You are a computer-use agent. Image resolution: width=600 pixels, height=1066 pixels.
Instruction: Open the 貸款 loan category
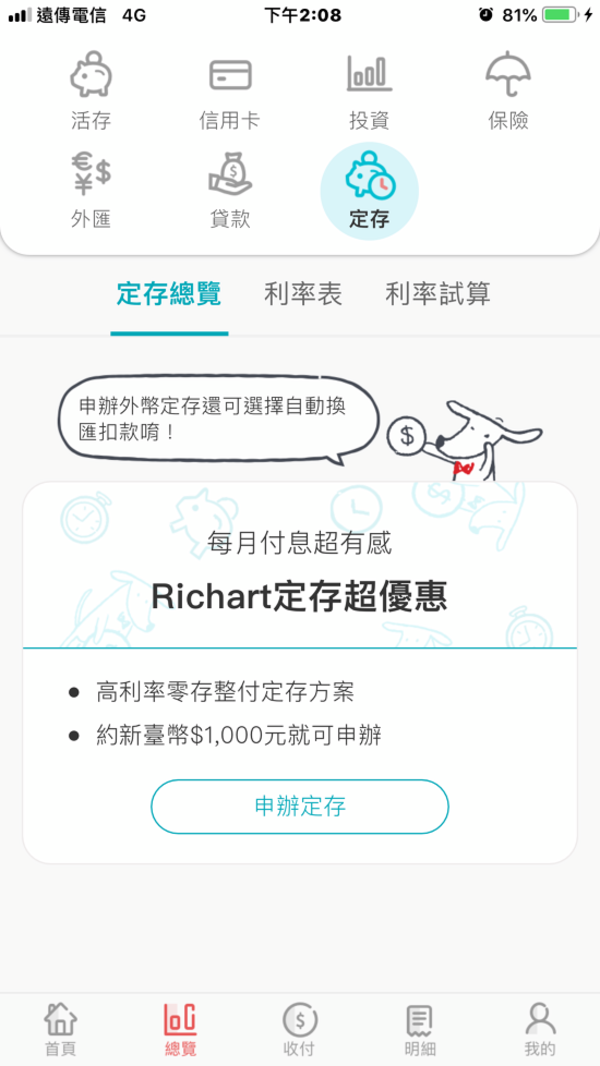[x=230, y=190]
